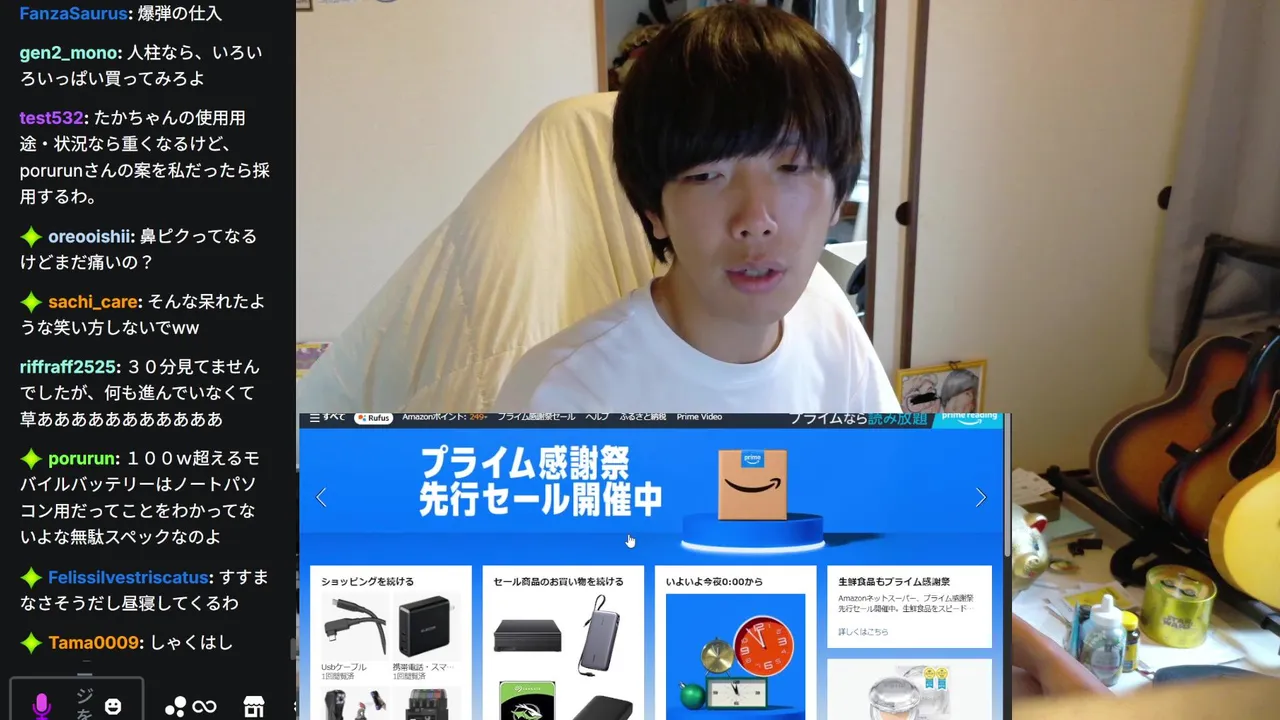Open Felissilvestriscatus's user card
The width and height of the screenshot is (1280, 720).
(x=128, y=578)
